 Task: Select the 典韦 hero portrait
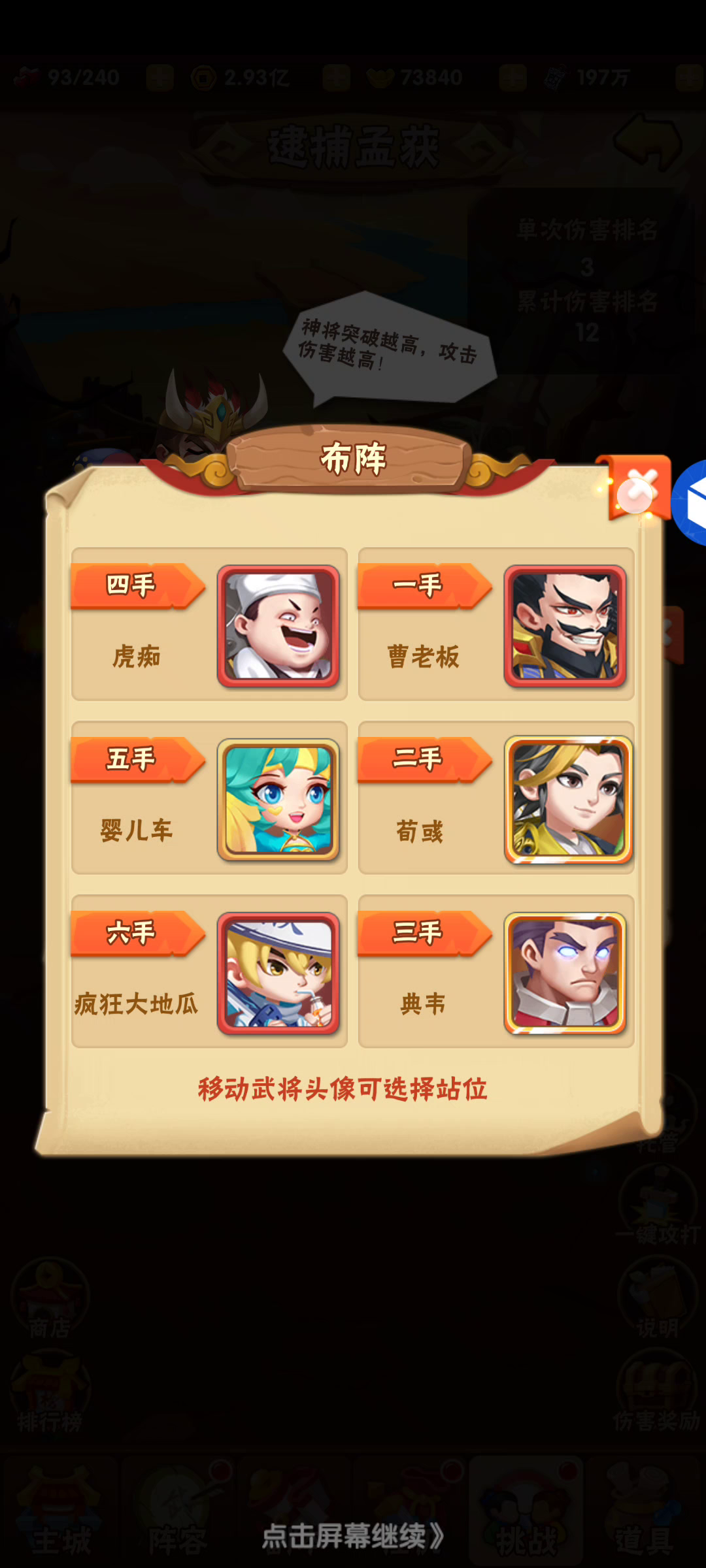(565, 973)
